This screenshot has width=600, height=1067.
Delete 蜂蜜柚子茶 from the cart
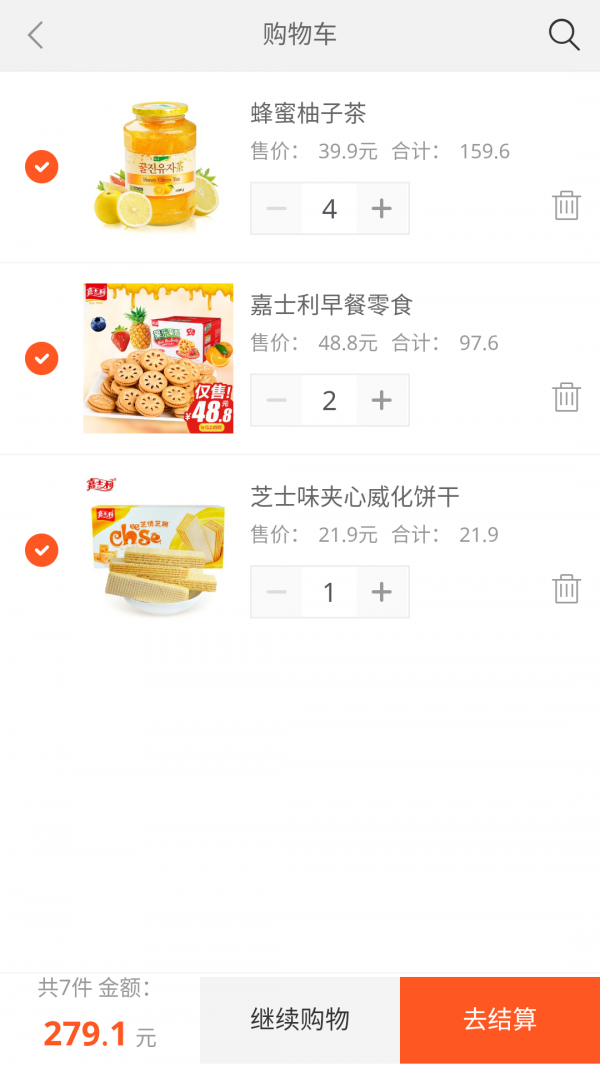tap(566, 205)
